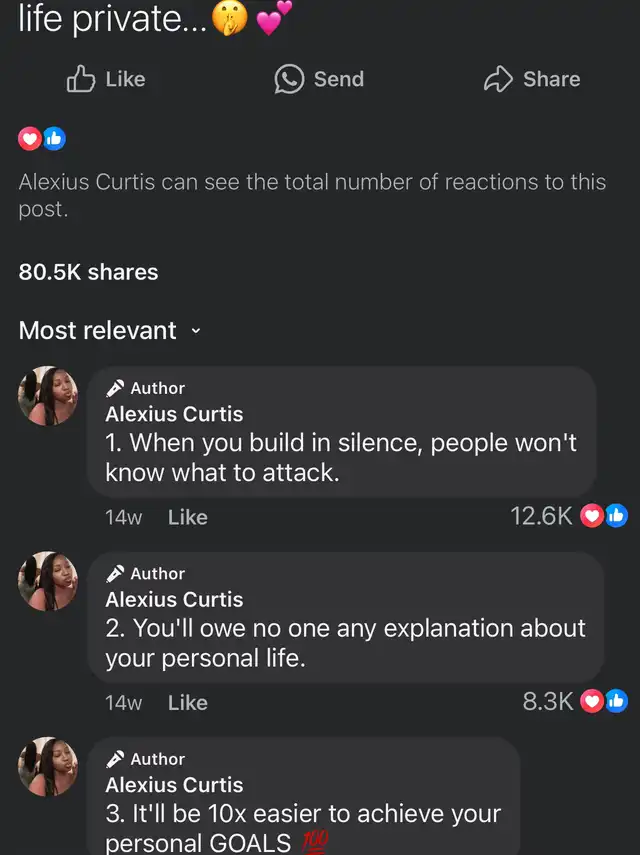Like the comment about building in silence
This screenshot has width=640, height=855.
187,517
